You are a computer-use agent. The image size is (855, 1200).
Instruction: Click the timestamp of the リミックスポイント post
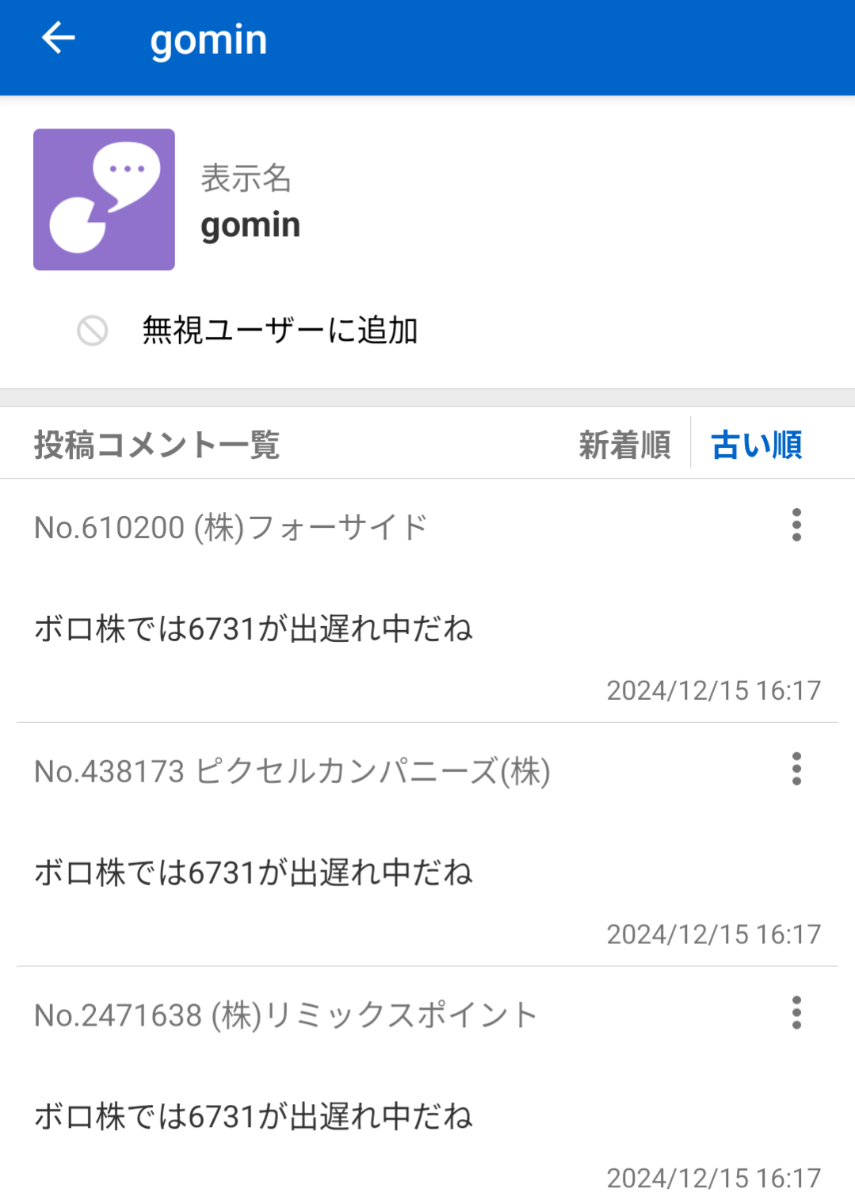point(713,1178)
